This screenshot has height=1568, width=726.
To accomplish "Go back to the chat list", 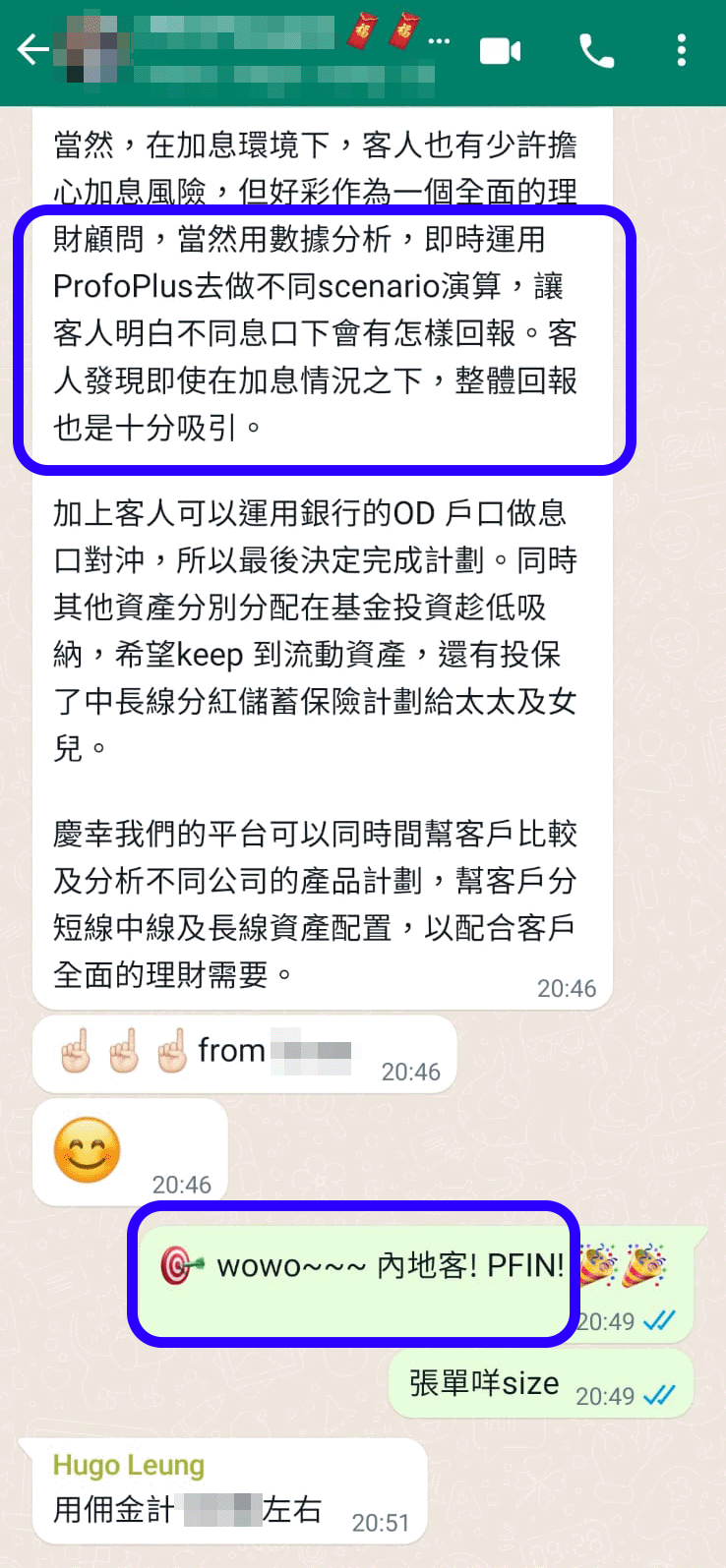I will (x=31, y=49).
